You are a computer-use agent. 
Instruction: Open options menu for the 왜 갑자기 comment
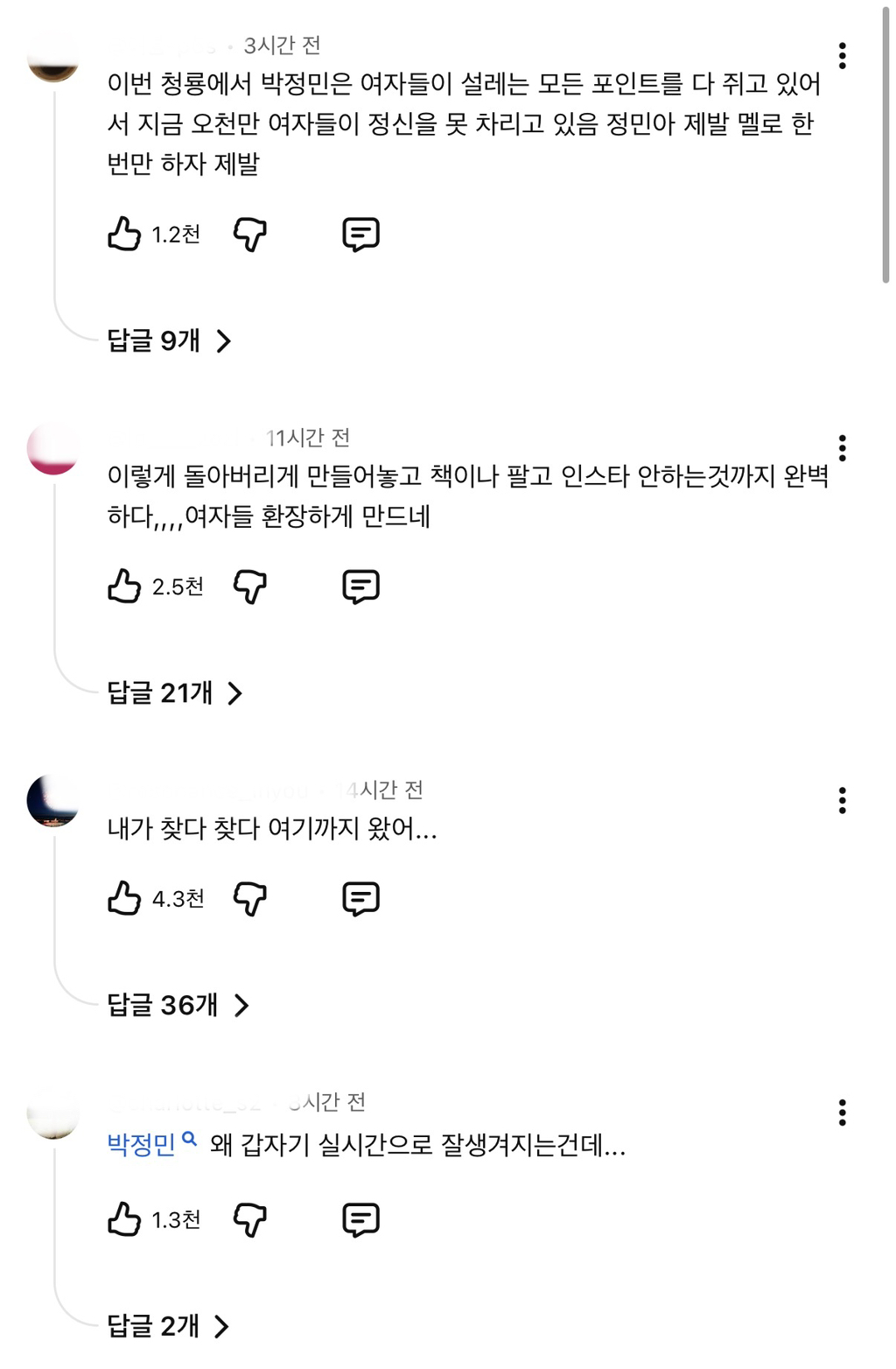(842, 1113)
